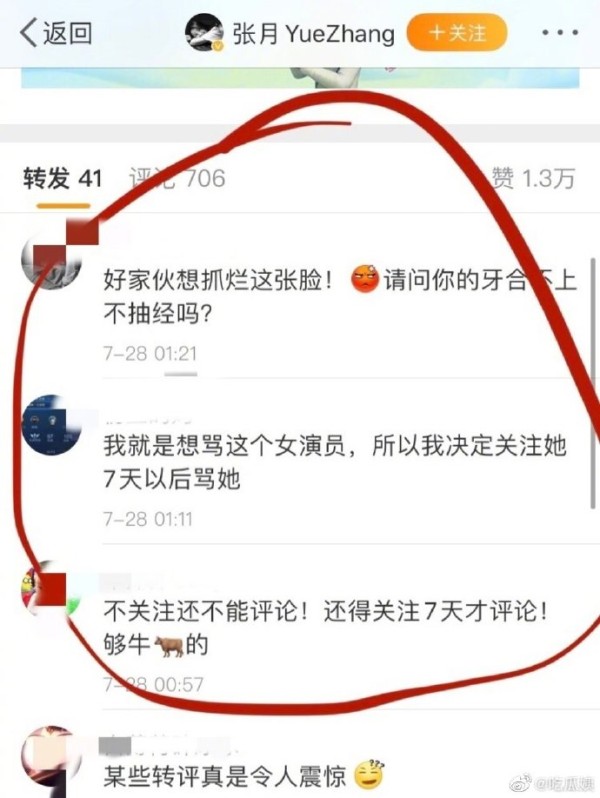View the 赞 1.3万 likes tab
600x798 pixels.
click(533, 179)
